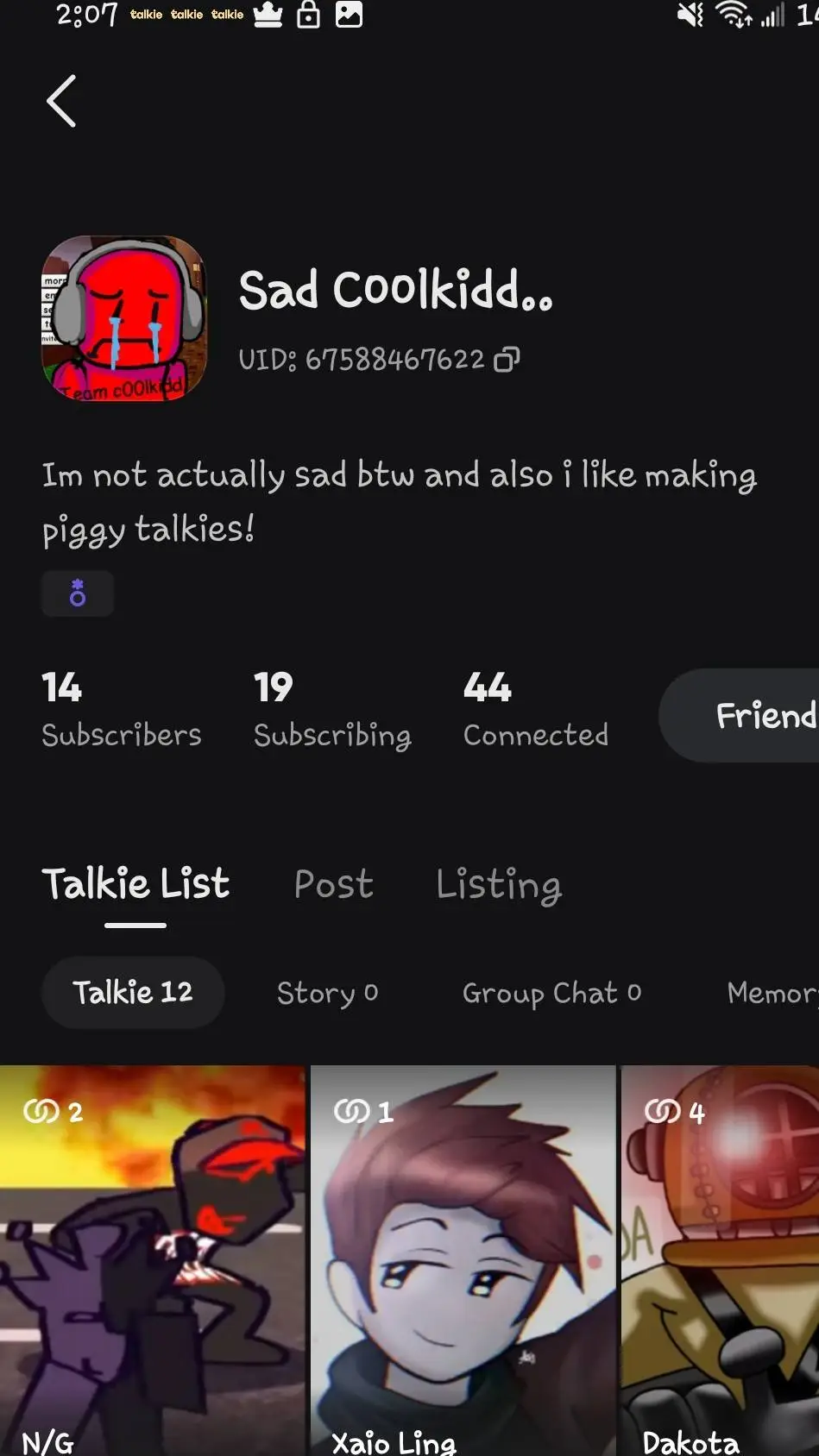Open the Dakota talkie card

click(720, 1259)
